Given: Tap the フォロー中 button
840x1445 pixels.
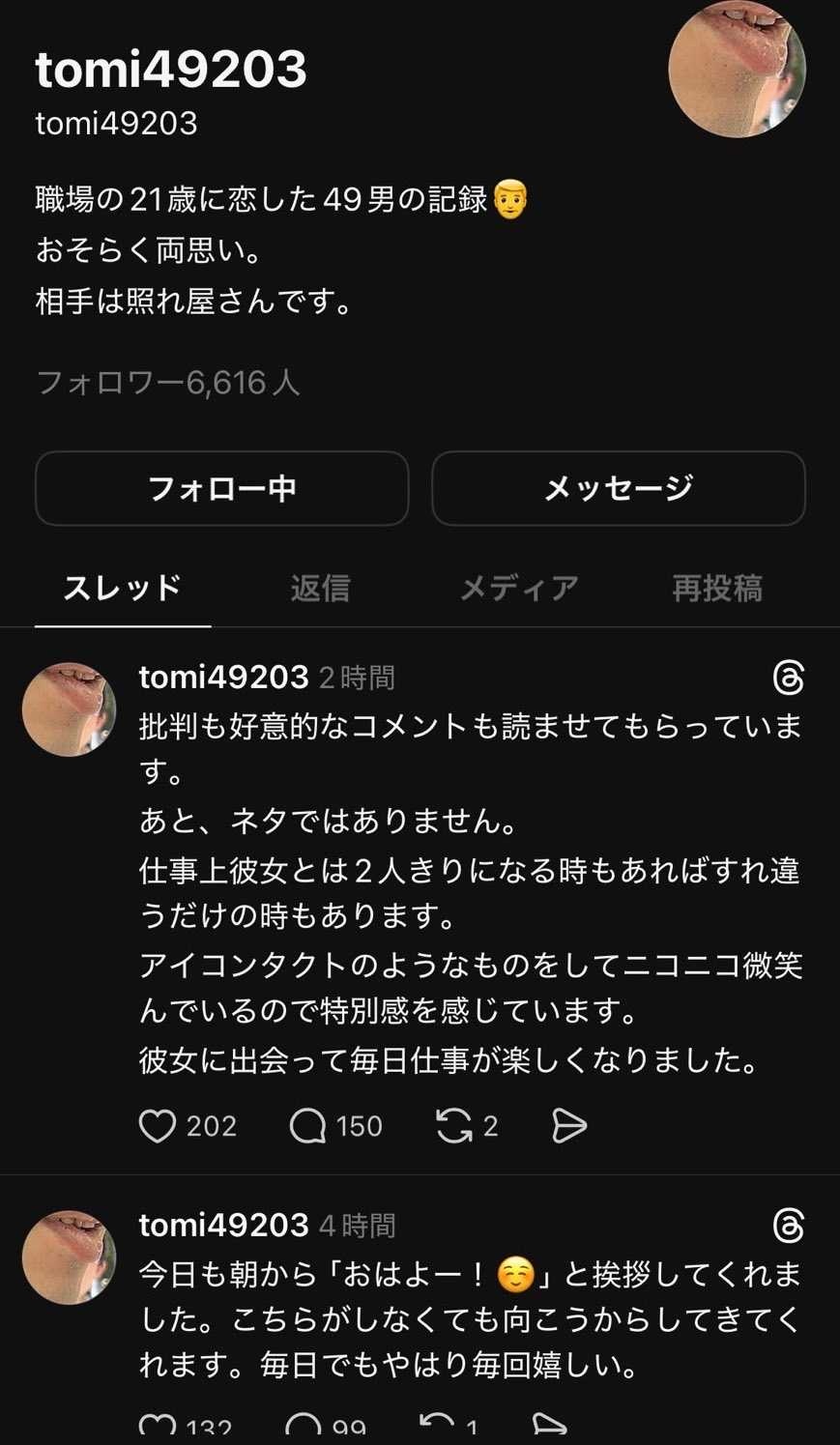Looking at the screenshot, I should [221, 488].
